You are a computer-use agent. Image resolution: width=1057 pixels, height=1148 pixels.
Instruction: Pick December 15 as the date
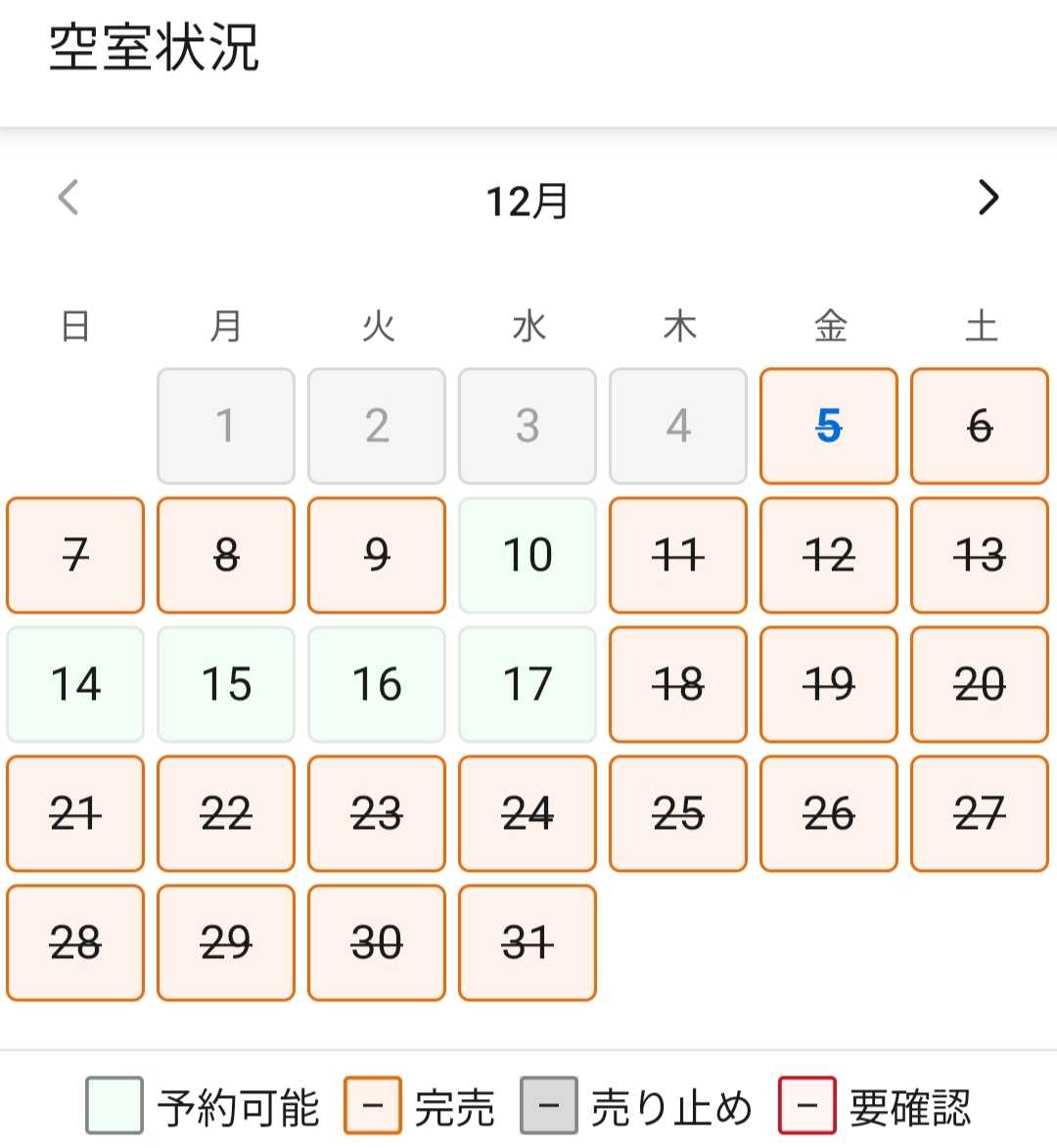(x=226, y=684)
